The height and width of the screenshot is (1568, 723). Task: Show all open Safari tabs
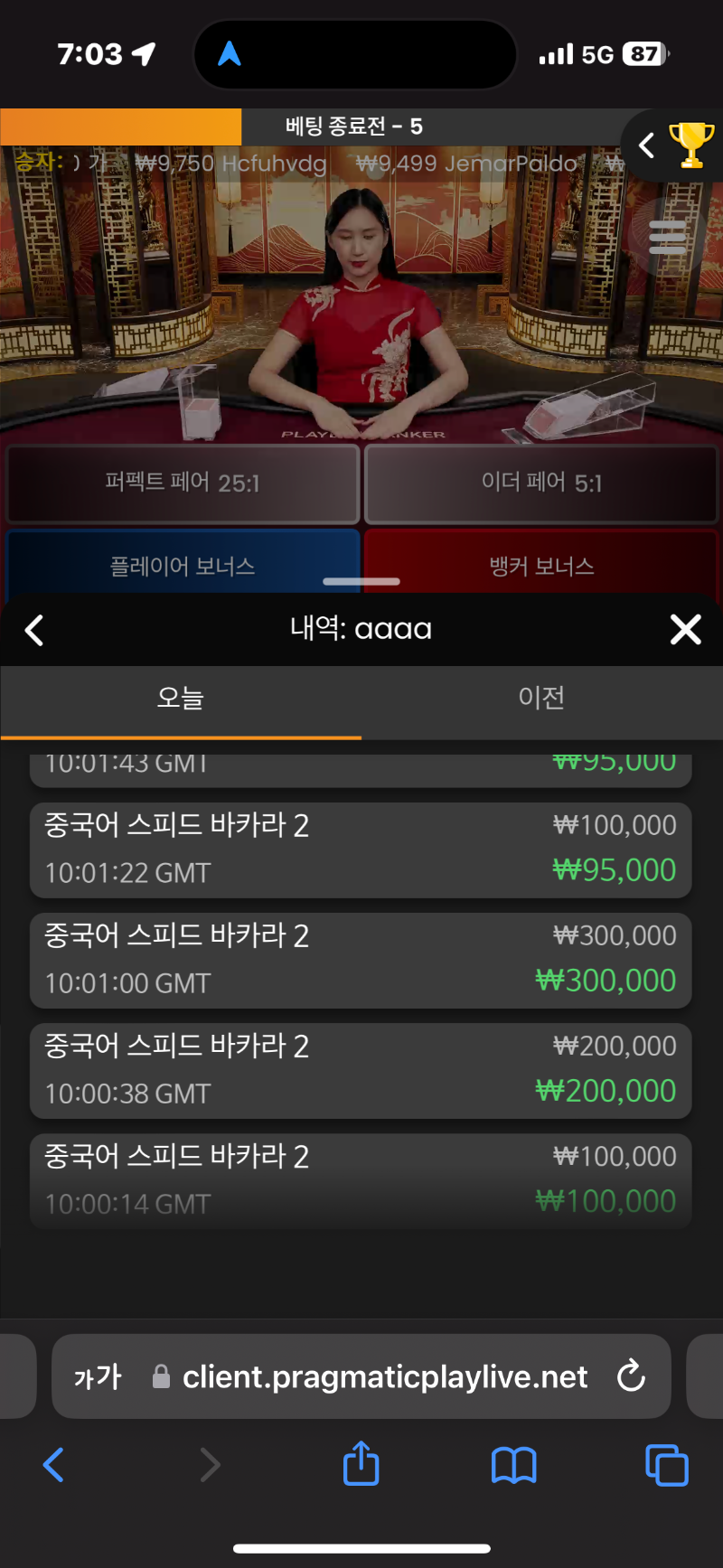pyautogui.click(x=667, y=1465)
